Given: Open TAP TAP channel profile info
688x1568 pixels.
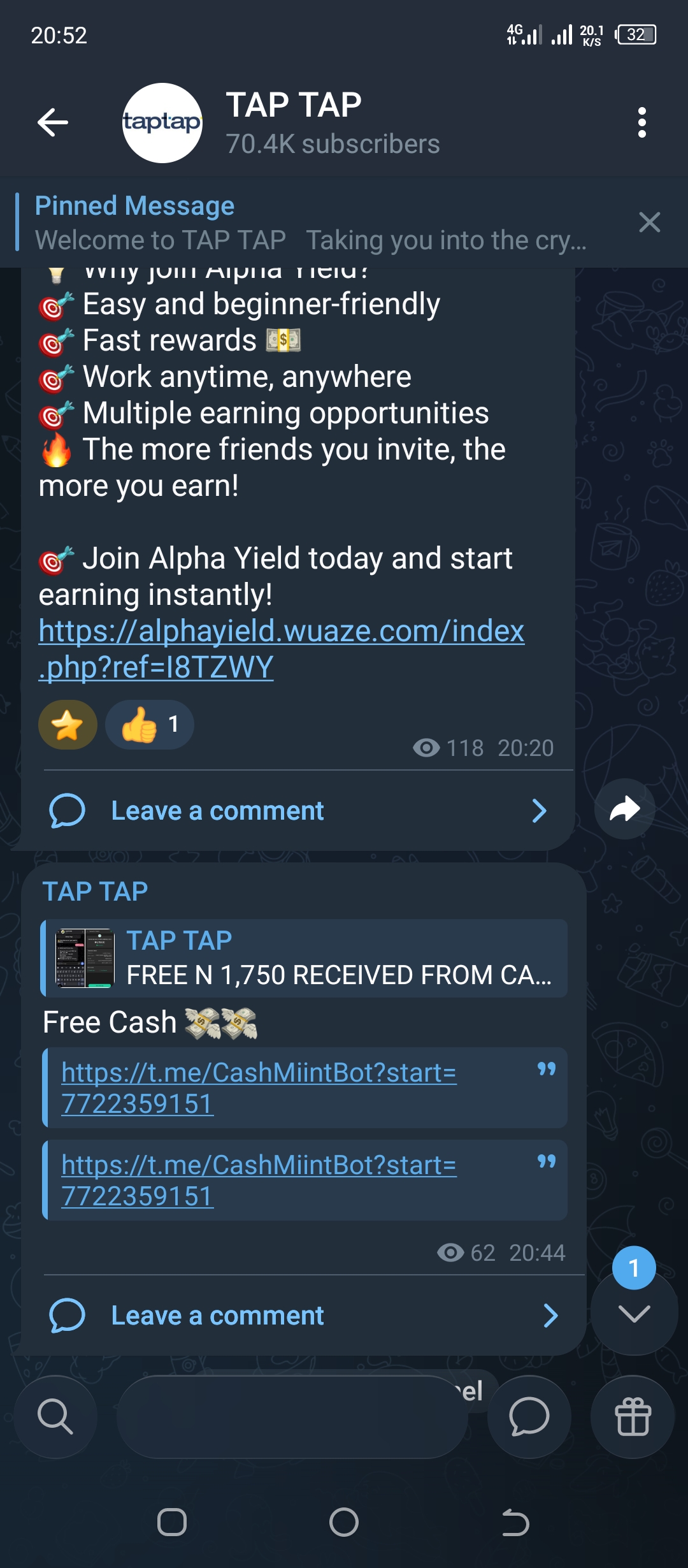Looking at the screenshot, I should coord(293,122).
